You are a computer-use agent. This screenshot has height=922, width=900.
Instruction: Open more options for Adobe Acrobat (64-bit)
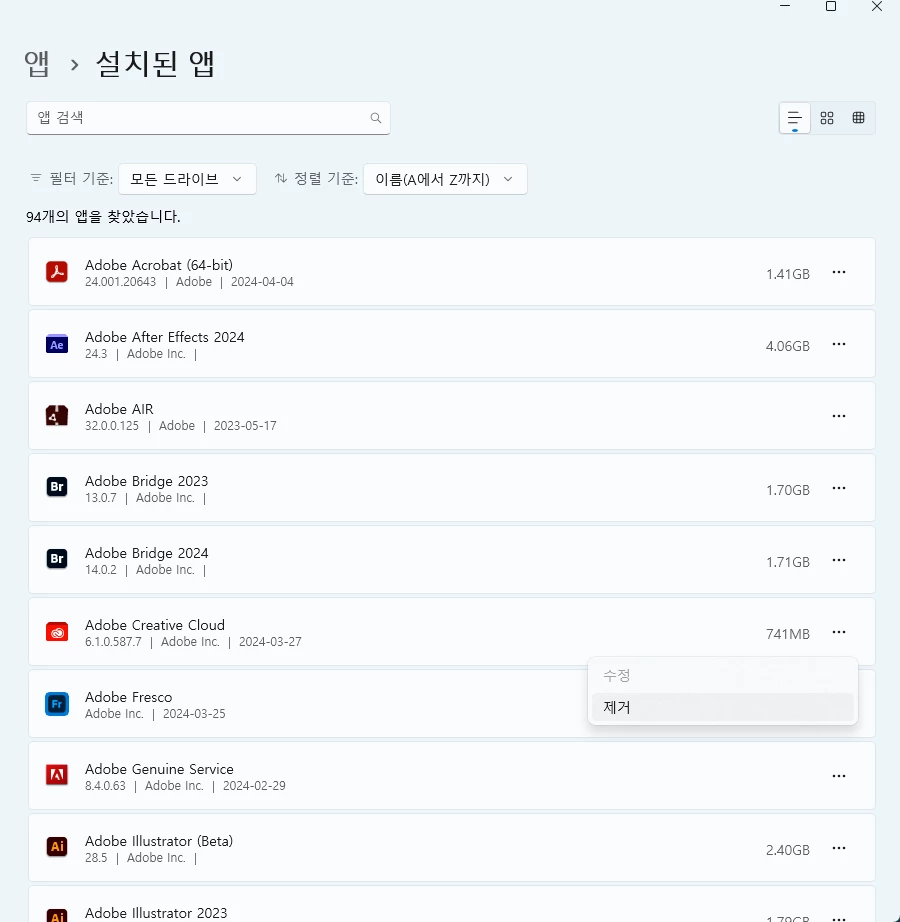[839, 272]
